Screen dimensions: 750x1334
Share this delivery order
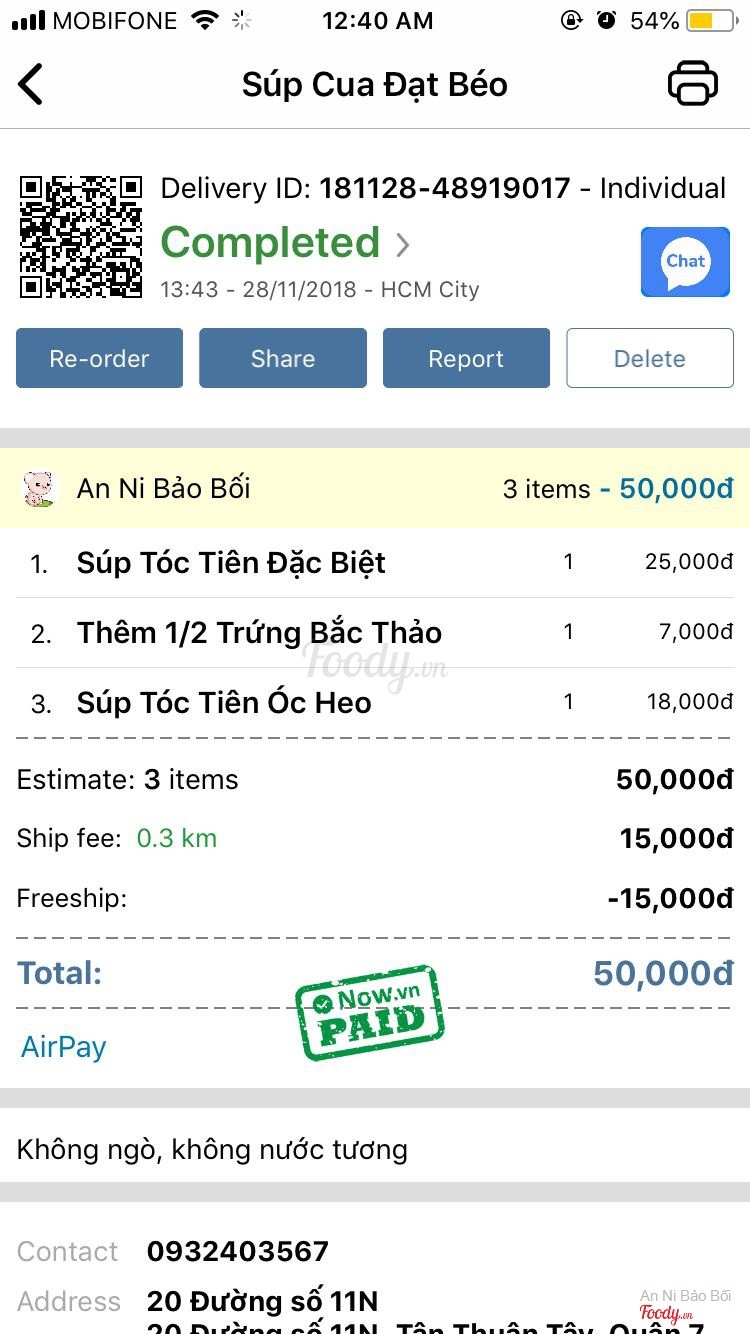[x=283, y=358]
